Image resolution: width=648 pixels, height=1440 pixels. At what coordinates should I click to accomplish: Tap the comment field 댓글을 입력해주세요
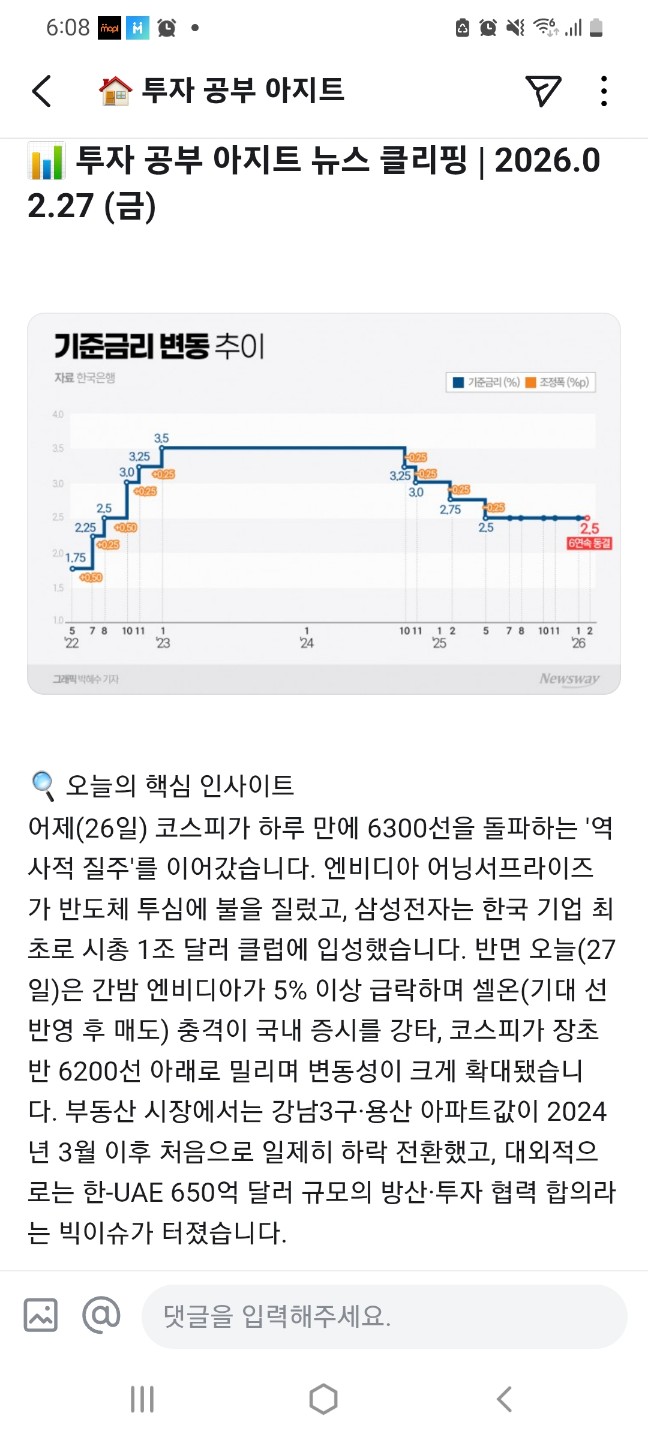(384, 1316)
